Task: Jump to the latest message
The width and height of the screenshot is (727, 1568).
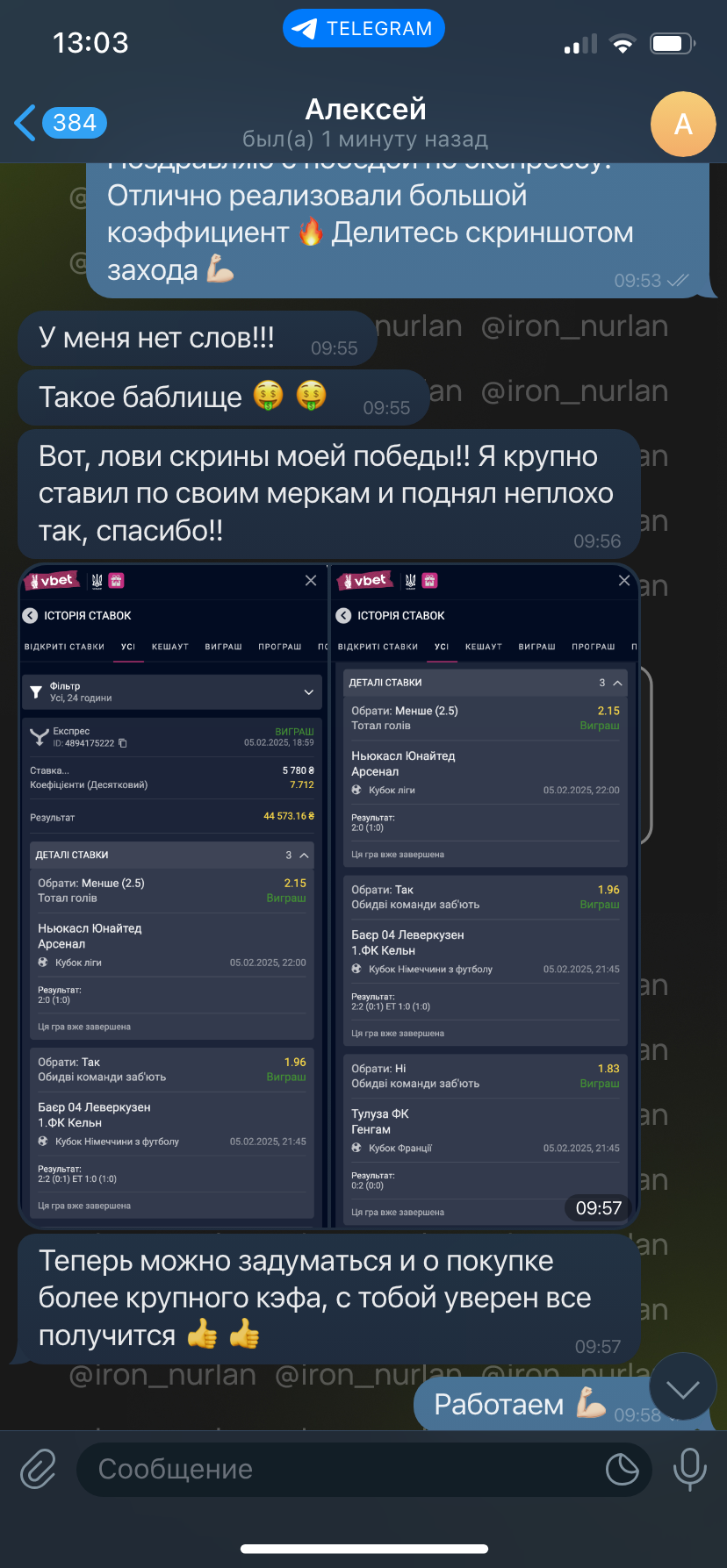Action: (x=683, y=1386)
